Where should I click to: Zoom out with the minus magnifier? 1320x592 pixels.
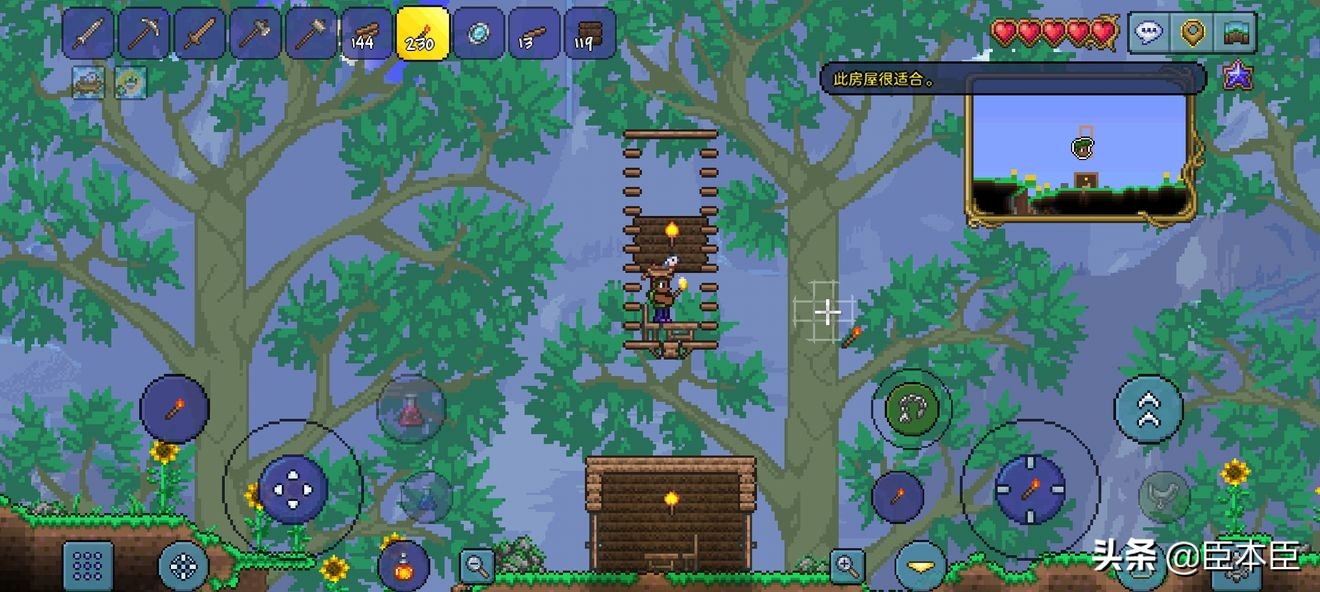(477, 566)
